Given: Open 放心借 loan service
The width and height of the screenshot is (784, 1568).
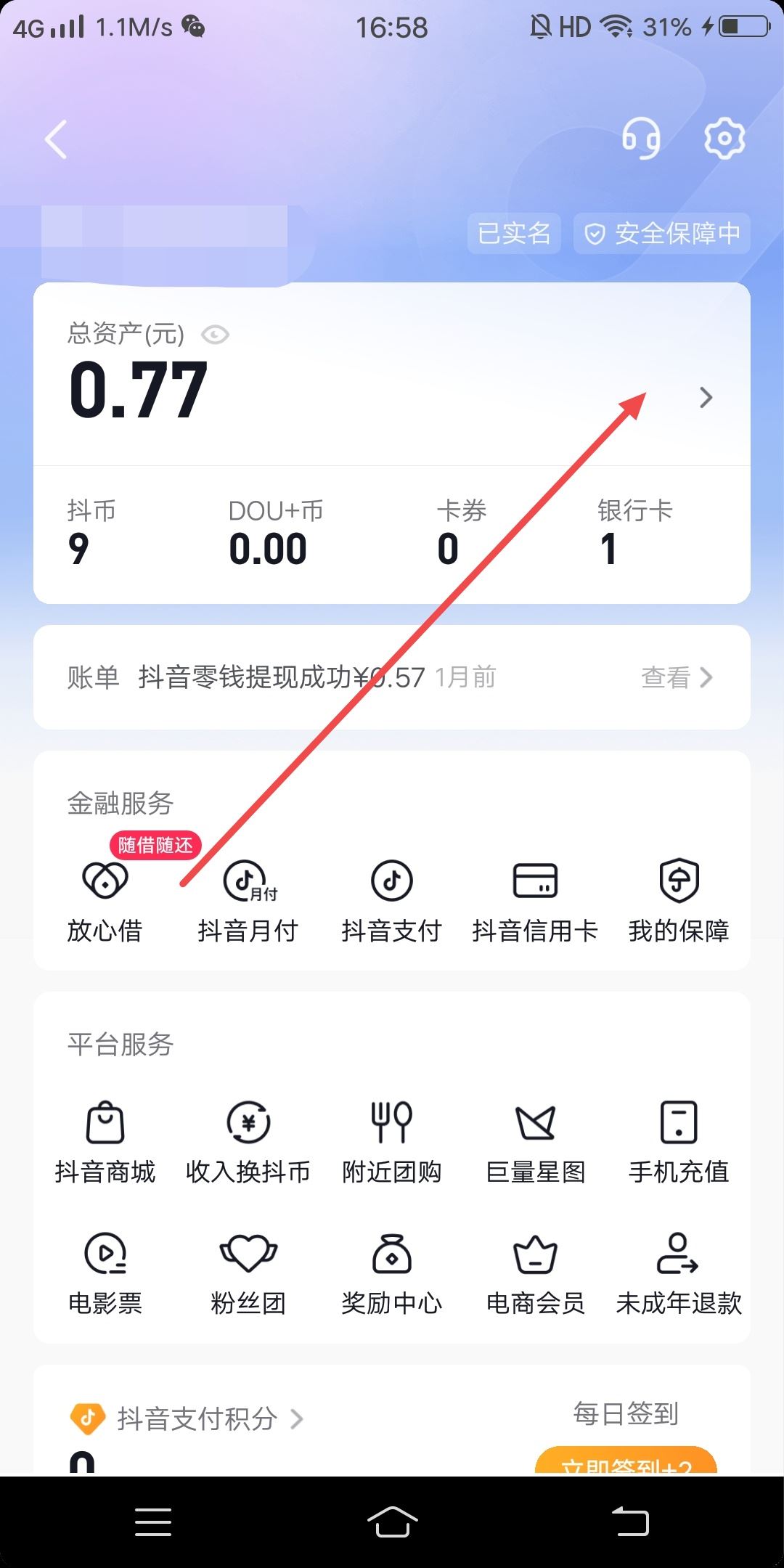Looking at the screenshot, I should [105, 900].
